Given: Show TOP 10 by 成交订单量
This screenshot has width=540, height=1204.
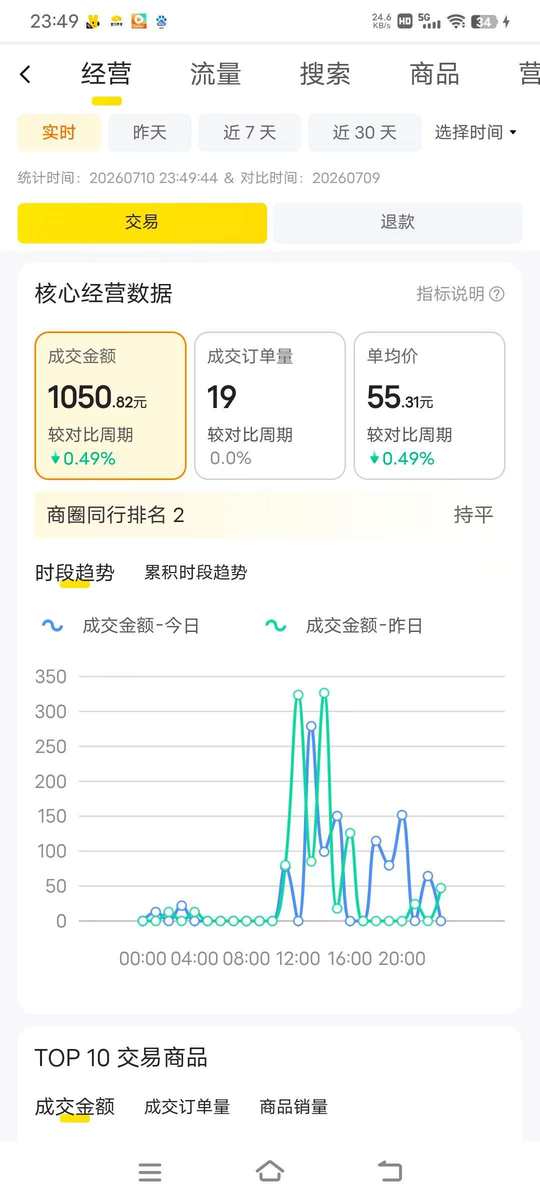Looking at the screenshot, I should [187, 1107].
